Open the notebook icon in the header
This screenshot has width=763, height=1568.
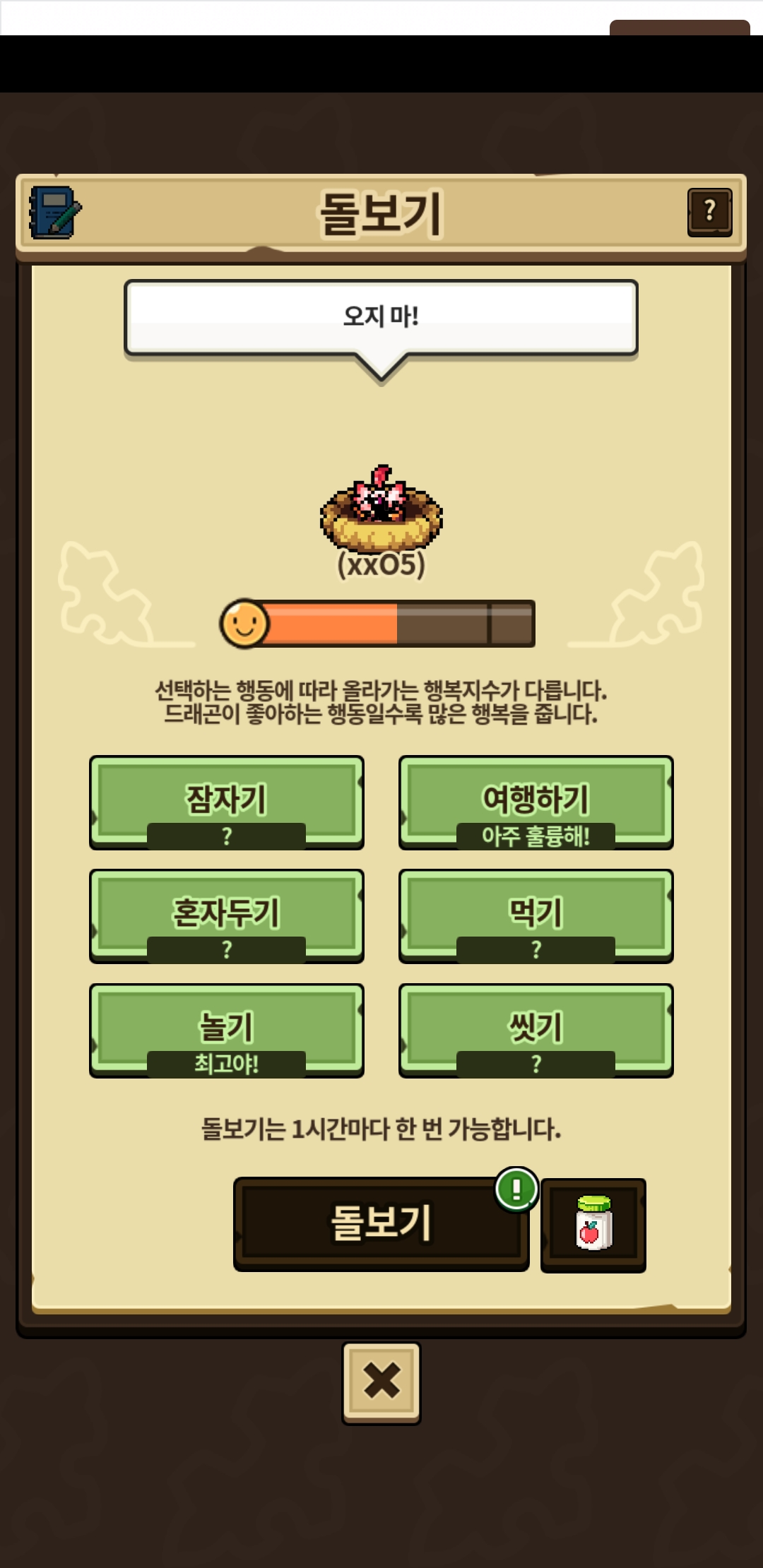[x=54, y=213]
